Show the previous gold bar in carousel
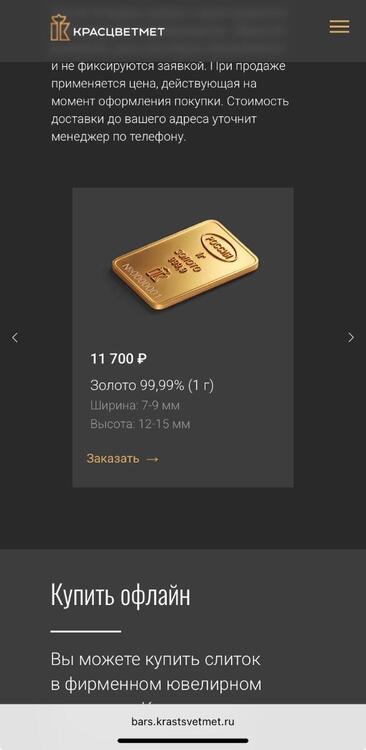 tap(15, 337)
